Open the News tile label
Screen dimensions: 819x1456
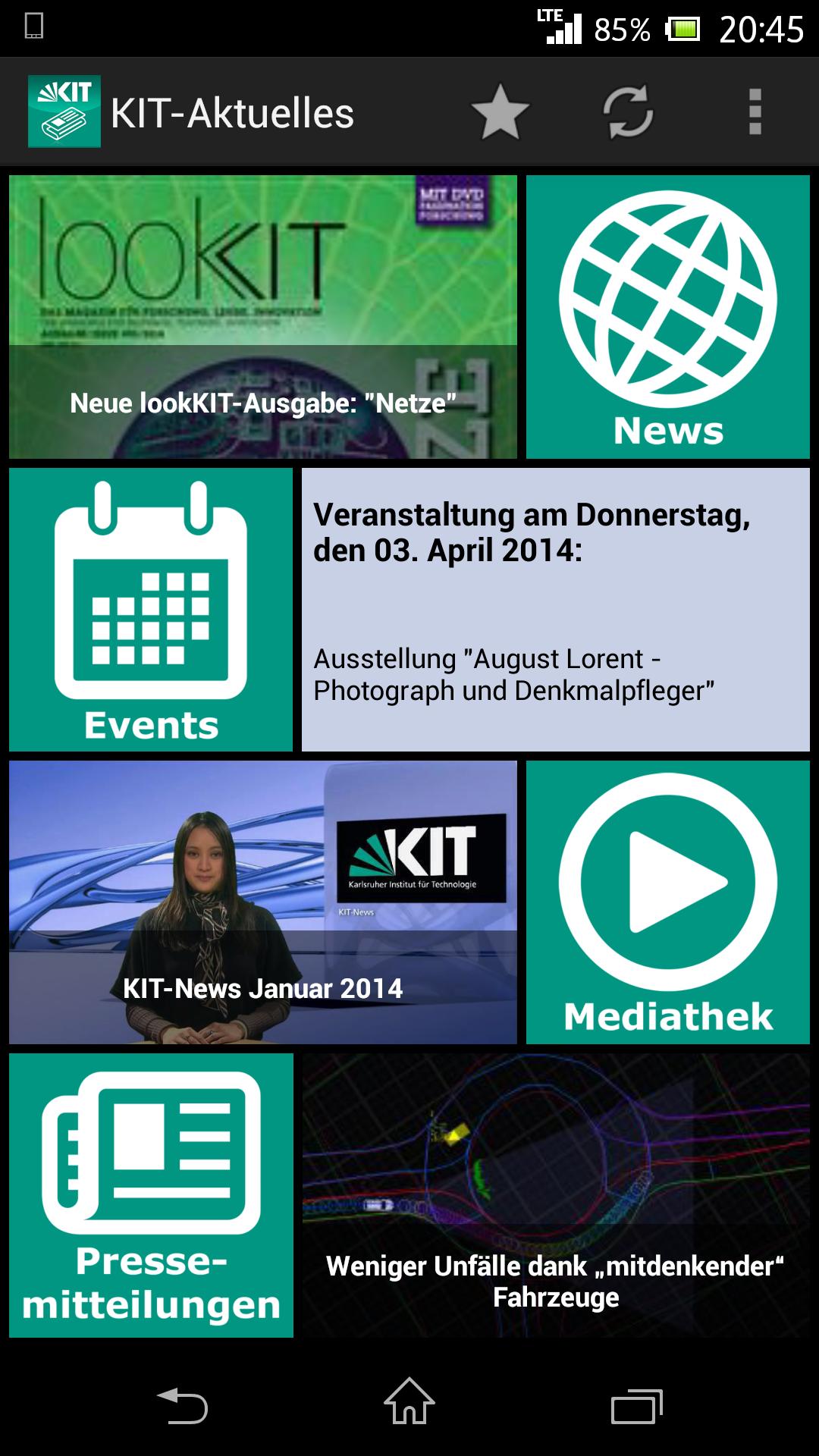pyautogui.click(x=667, y=428)
